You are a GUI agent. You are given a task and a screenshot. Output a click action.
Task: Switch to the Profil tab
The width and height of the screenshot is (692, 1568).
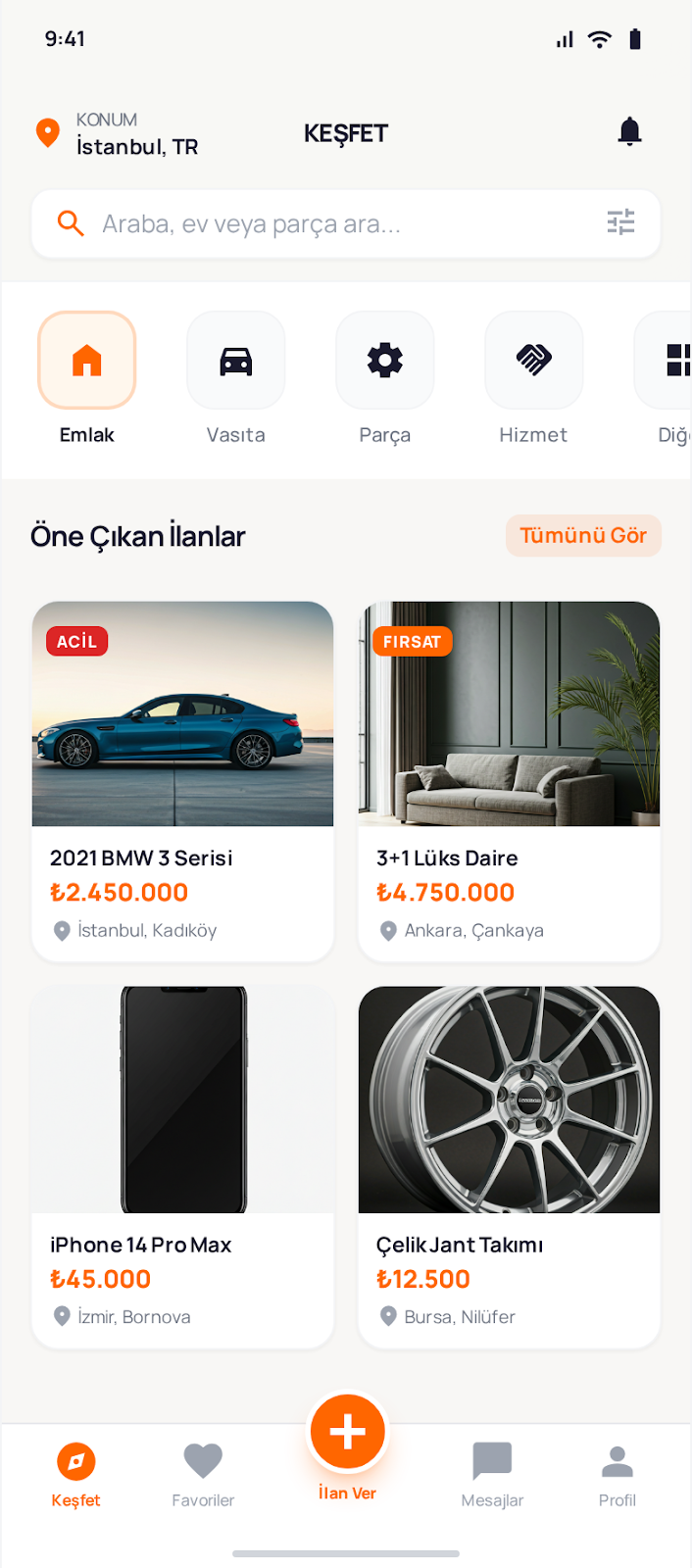617,1474
